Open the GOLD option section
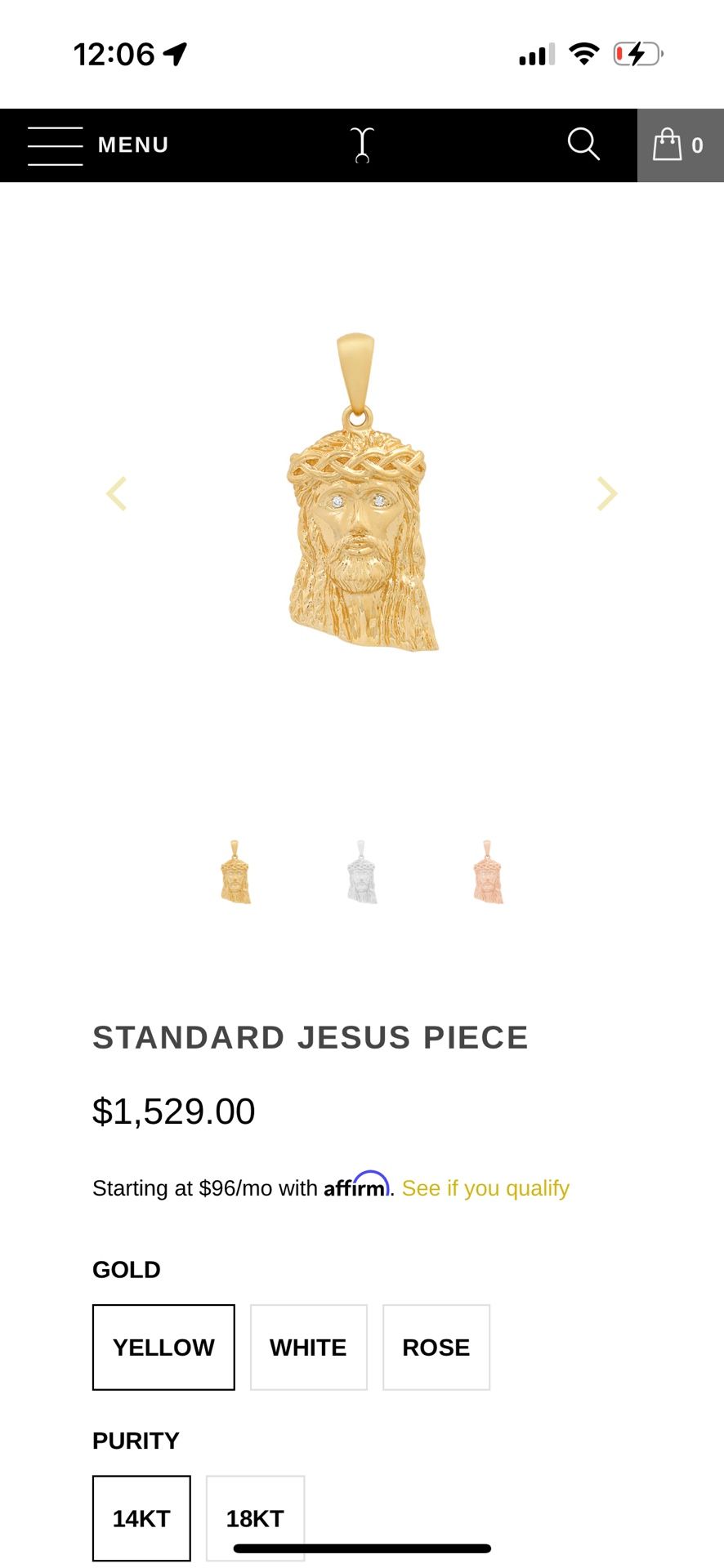The image size is (724, 1568). pyautogui.click(x=126, y=1269)
